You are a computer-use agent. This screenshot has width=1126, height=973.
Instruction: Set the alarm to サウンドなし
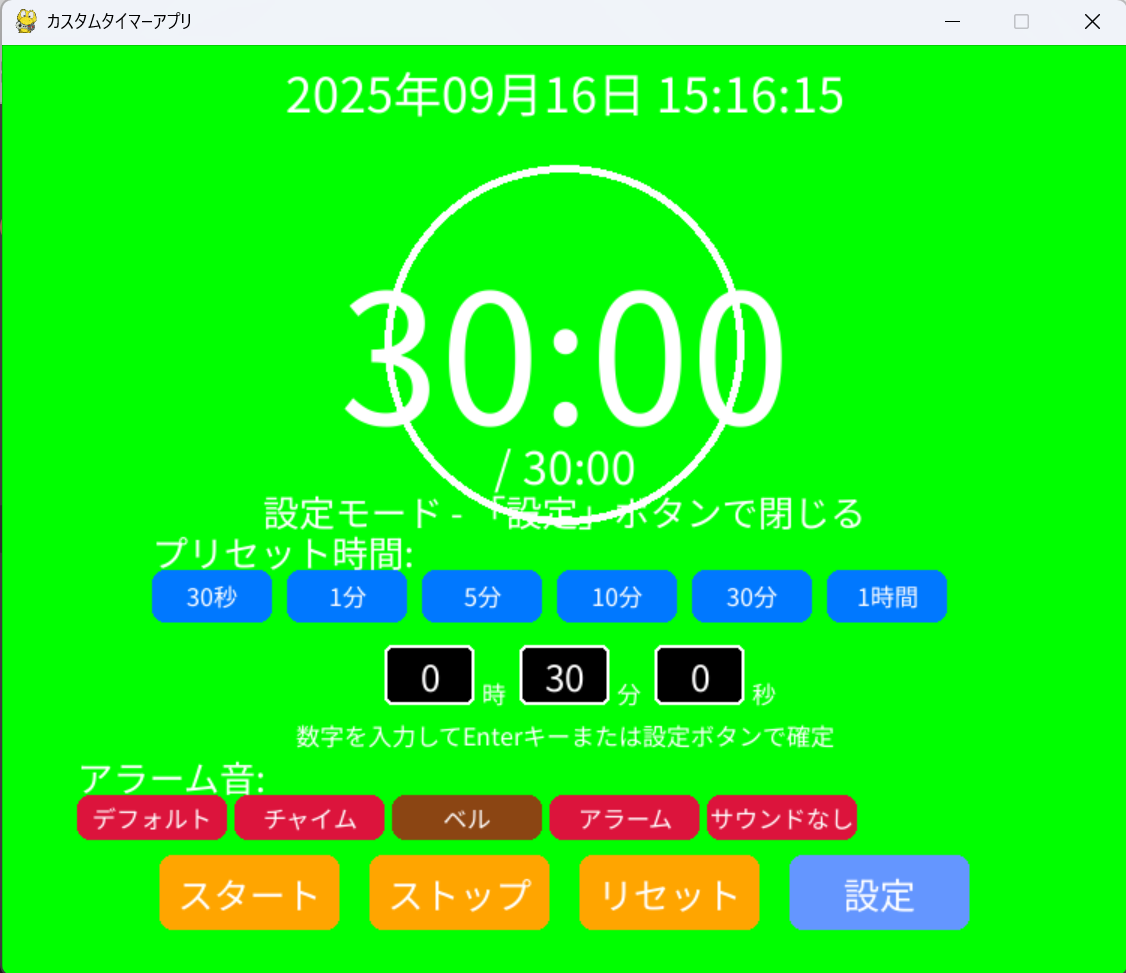coord(782,818)
